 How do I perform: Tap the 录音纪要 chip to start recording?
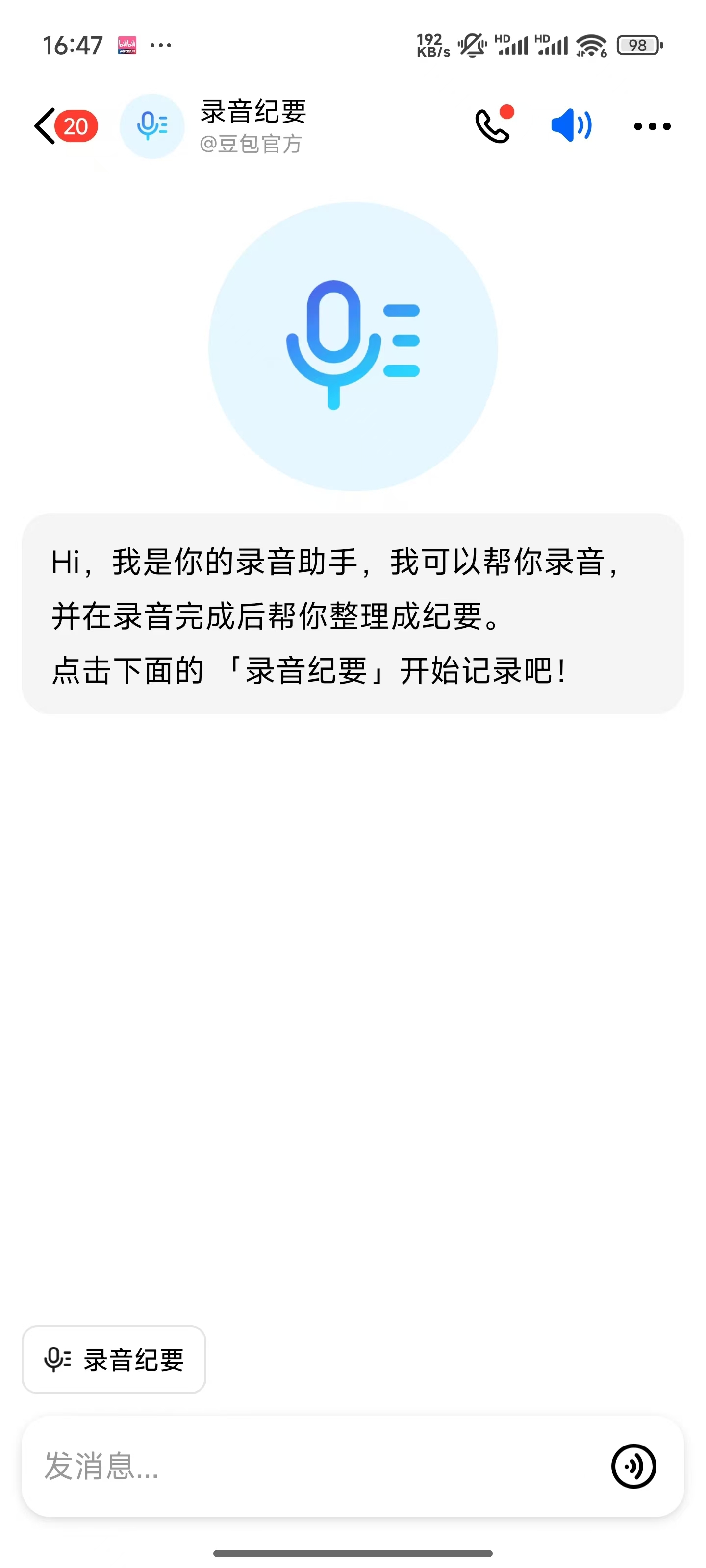(x=114, y=1360)
